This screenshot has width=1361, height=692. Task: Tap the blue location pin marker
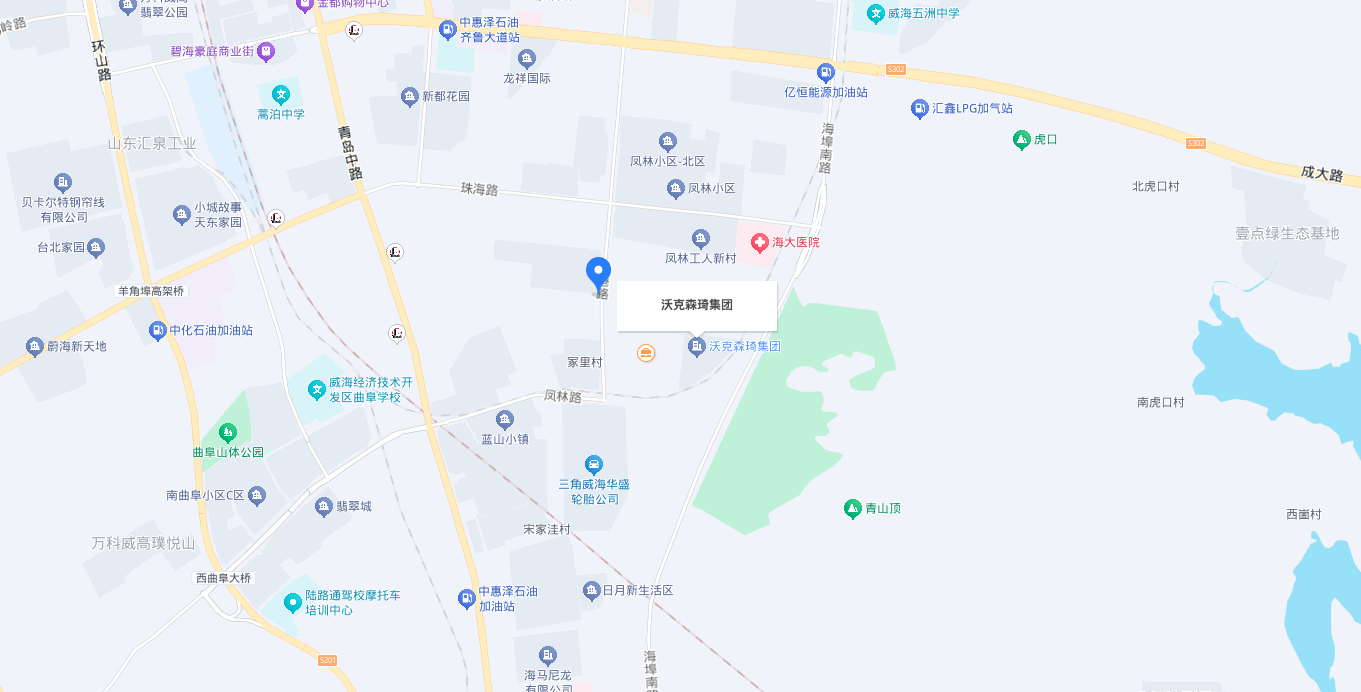[x=598, y=275]
